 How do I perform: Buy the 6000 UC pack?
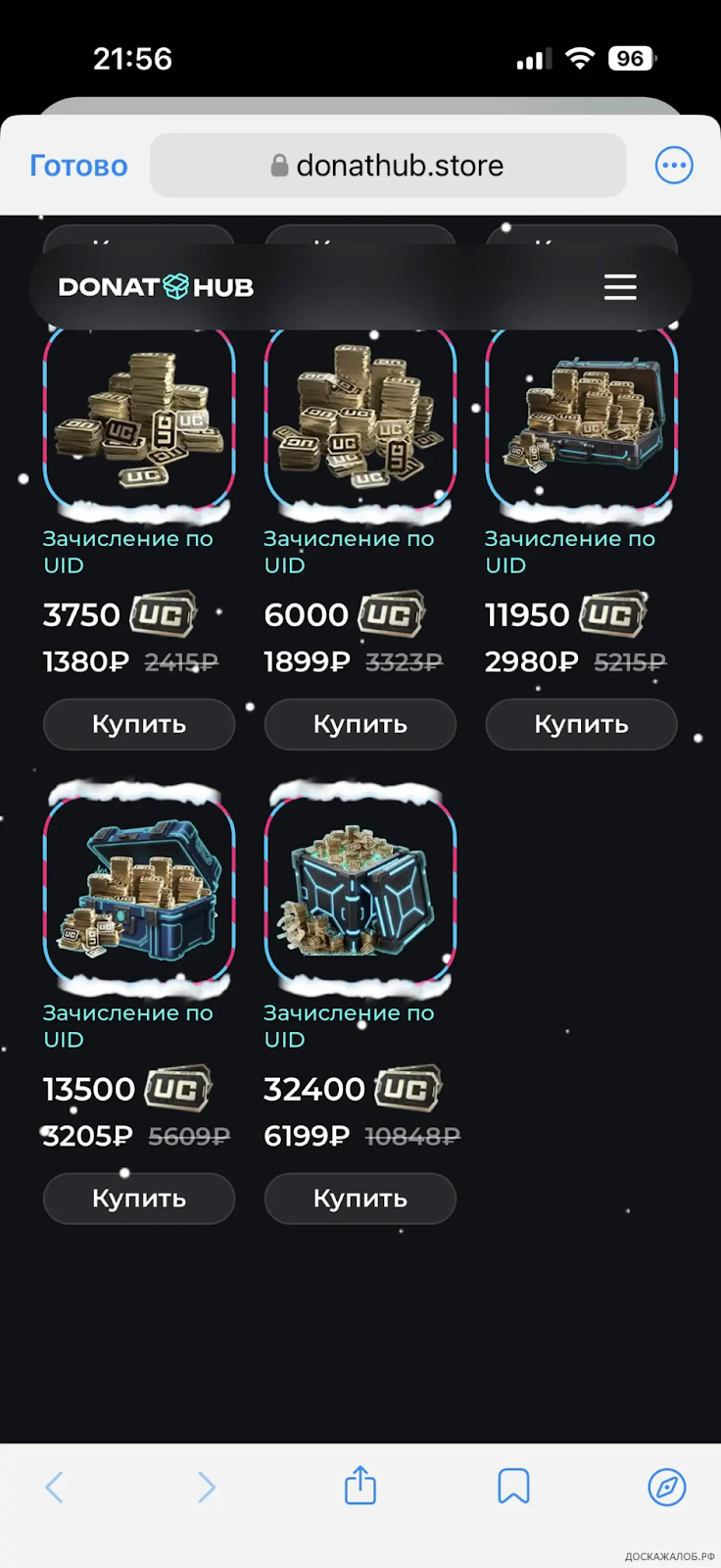(x=360, y=724)
